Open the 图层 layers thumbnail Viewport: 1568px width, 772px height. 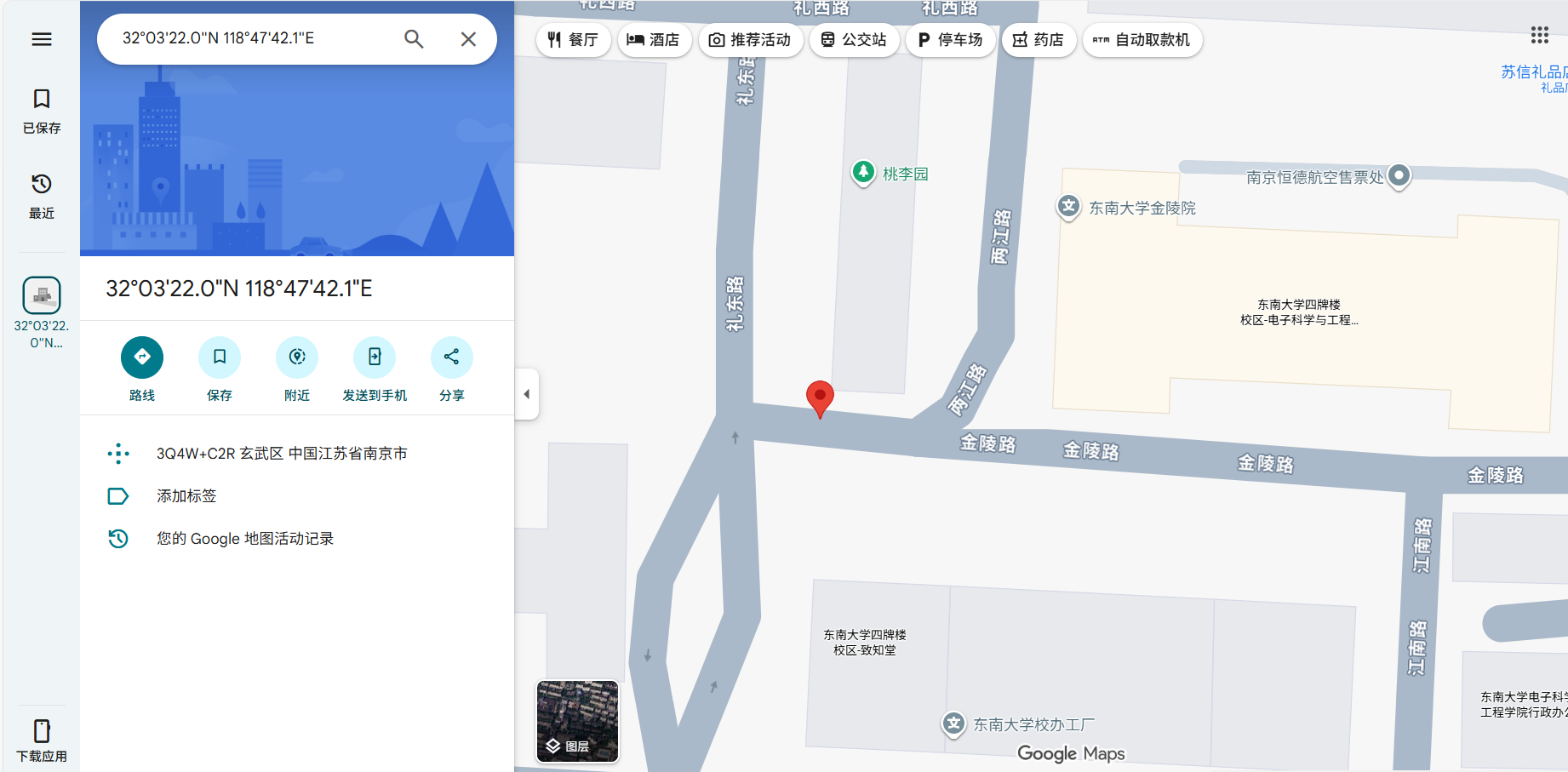577,721
